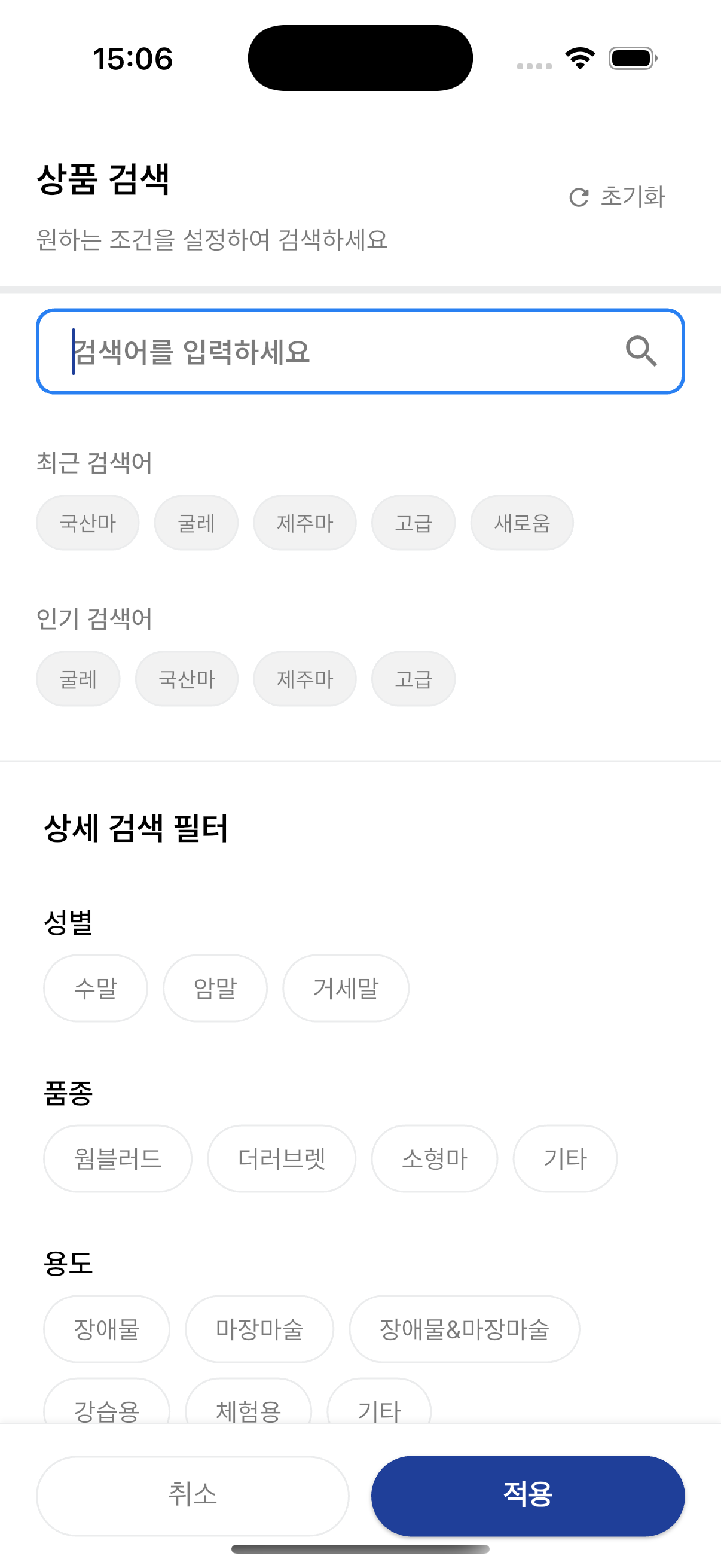This screenshot has height=1568, width=721.
Task: Select the 마장마술 usage chip
Action: coord(259,1329)
